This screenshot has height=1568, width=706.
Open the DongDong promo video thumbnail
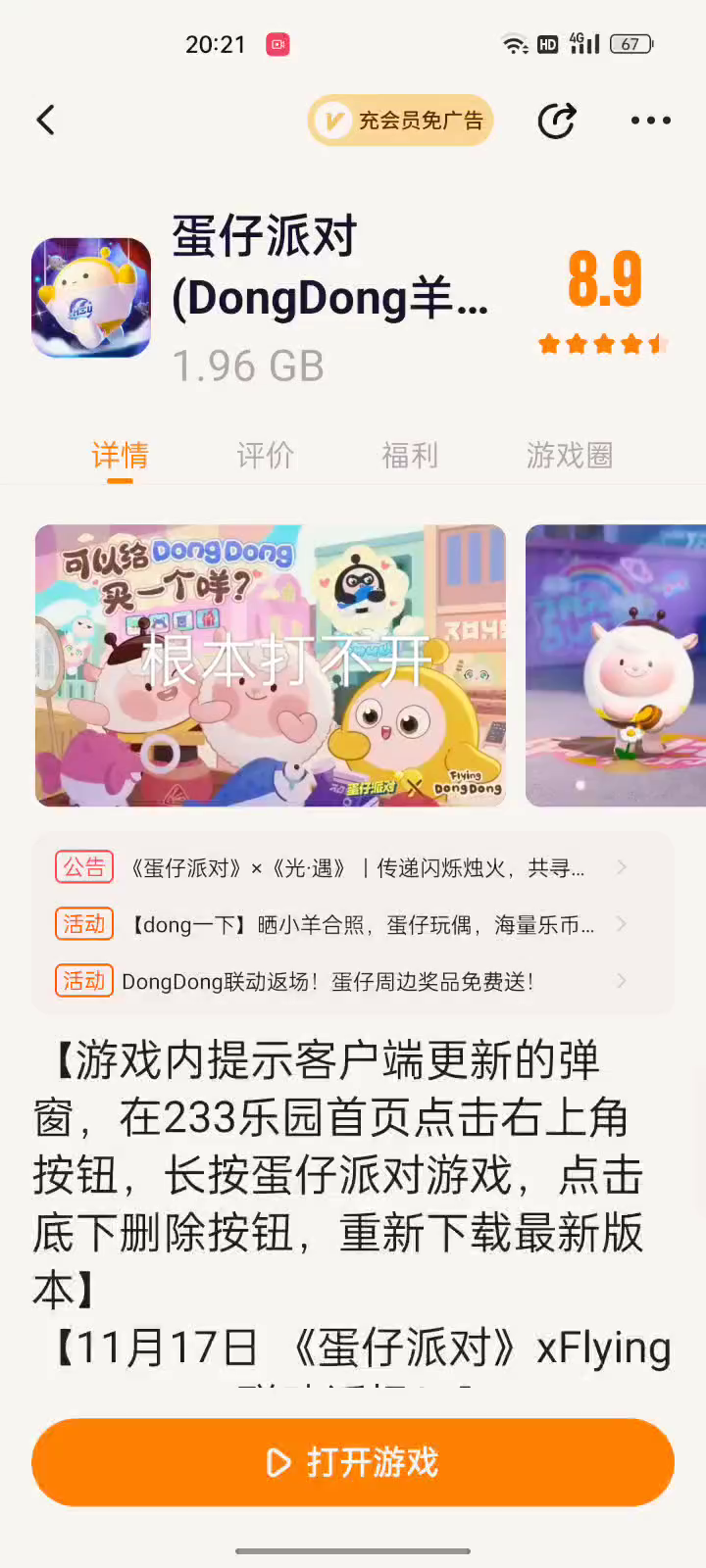(x=271, y=665)
